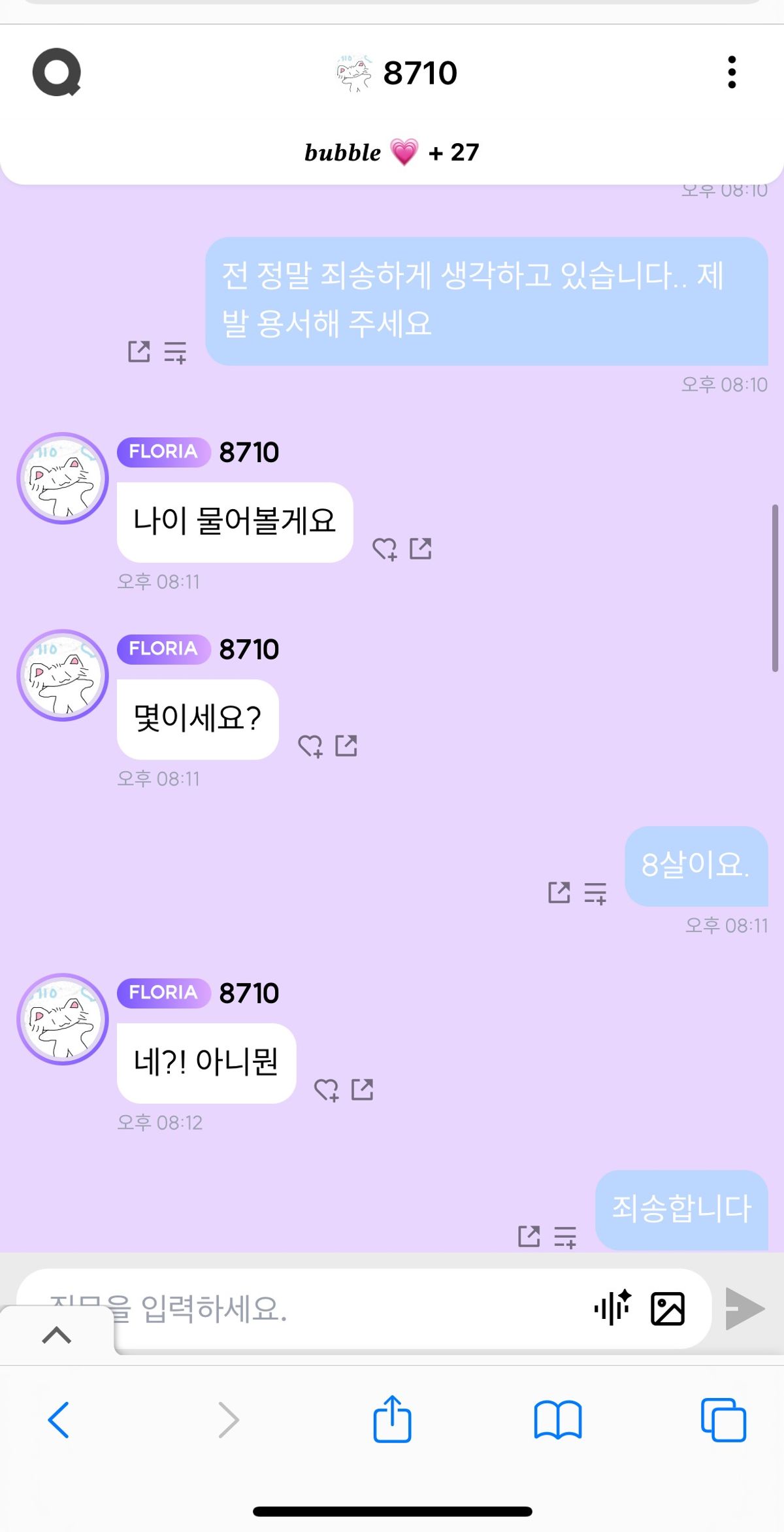Start voice input with the waveform icon

(612, 1308)
